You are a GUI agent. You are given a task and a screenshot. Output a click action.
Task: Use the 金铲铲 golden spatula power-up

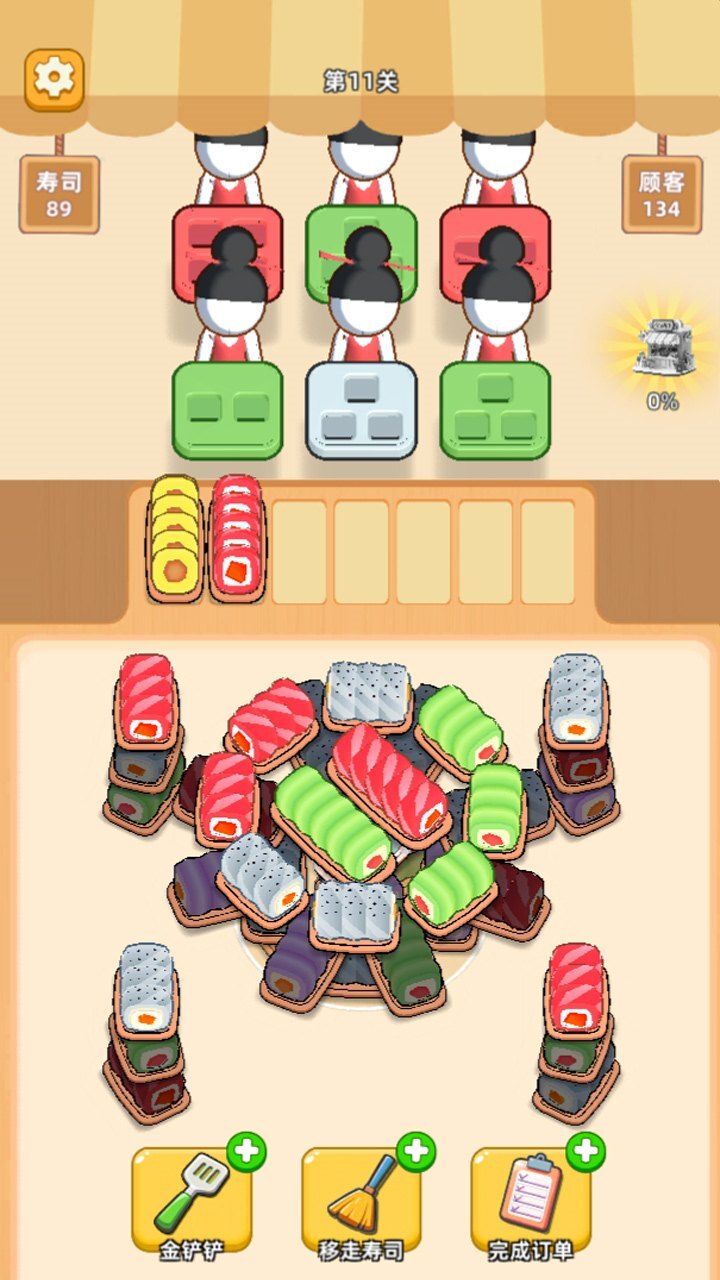tap(191, 1195)
